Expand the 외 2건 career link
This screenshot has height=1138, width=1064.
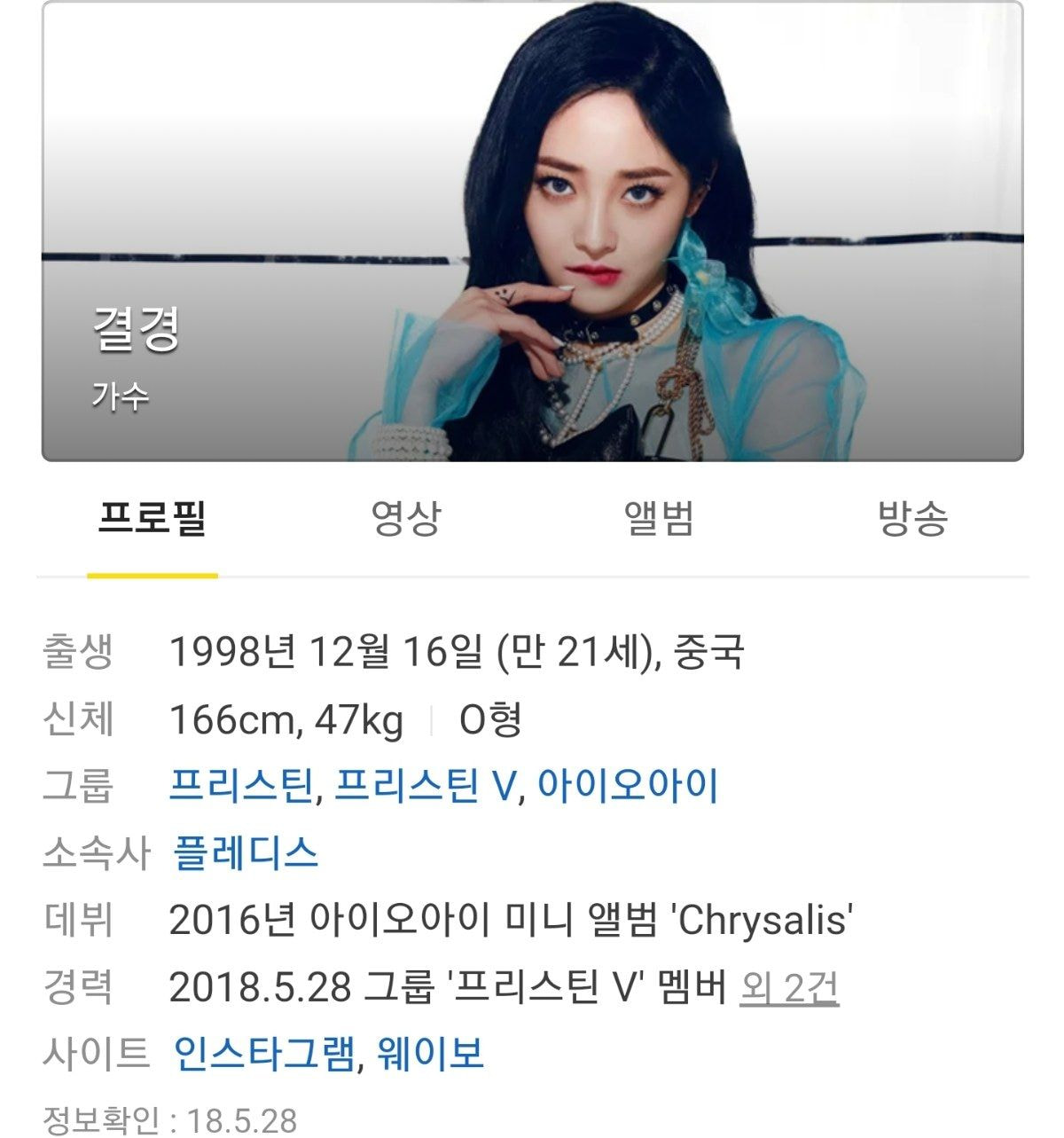click(789, 986)
